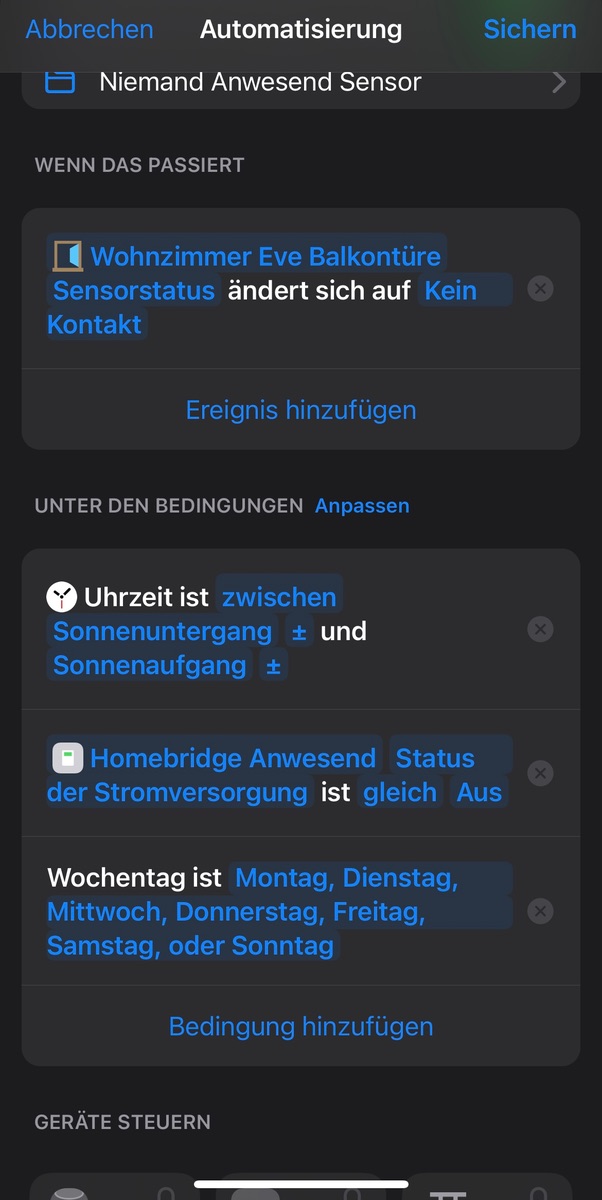This screenshot has height=1200, width=602.
Task: Edit the Sonnenuntergang start time
Action: 162,631
